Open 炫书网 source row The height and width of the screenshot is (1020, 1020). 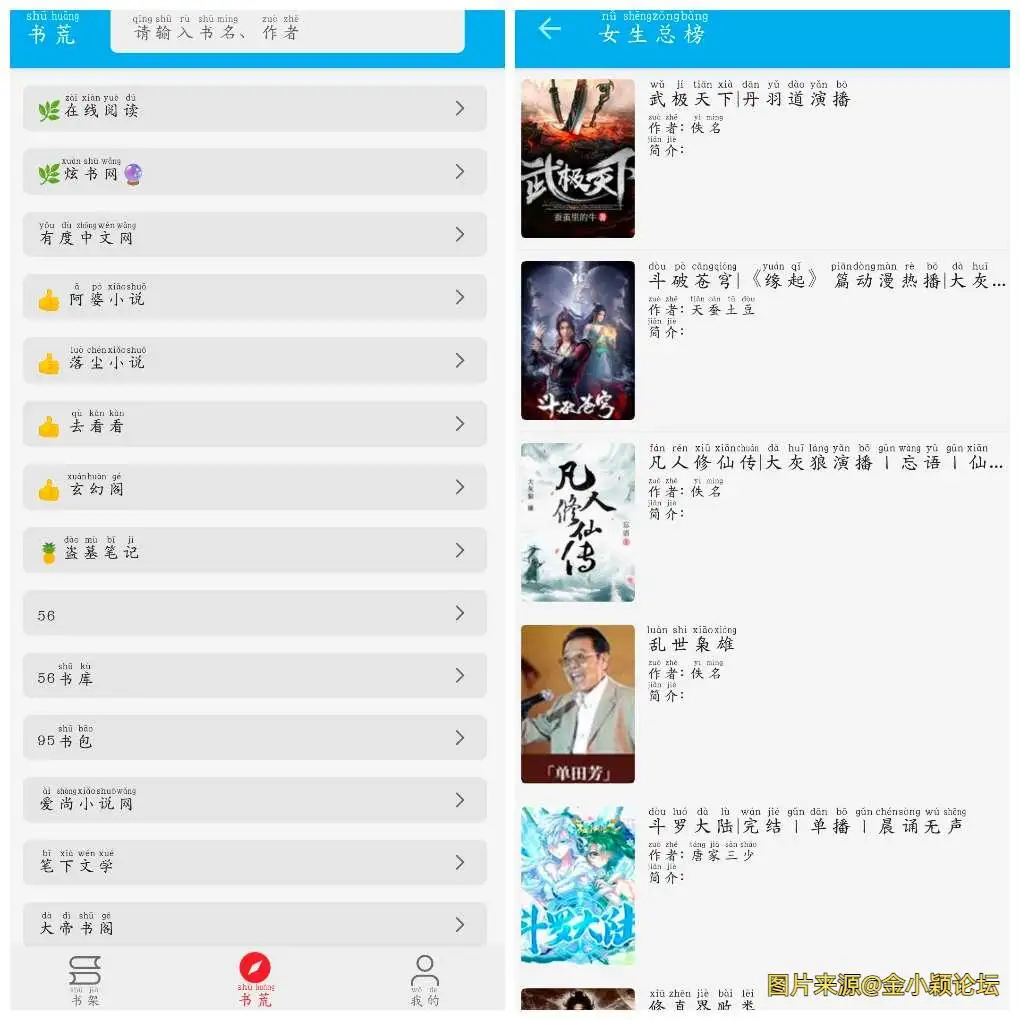point(254,172)
